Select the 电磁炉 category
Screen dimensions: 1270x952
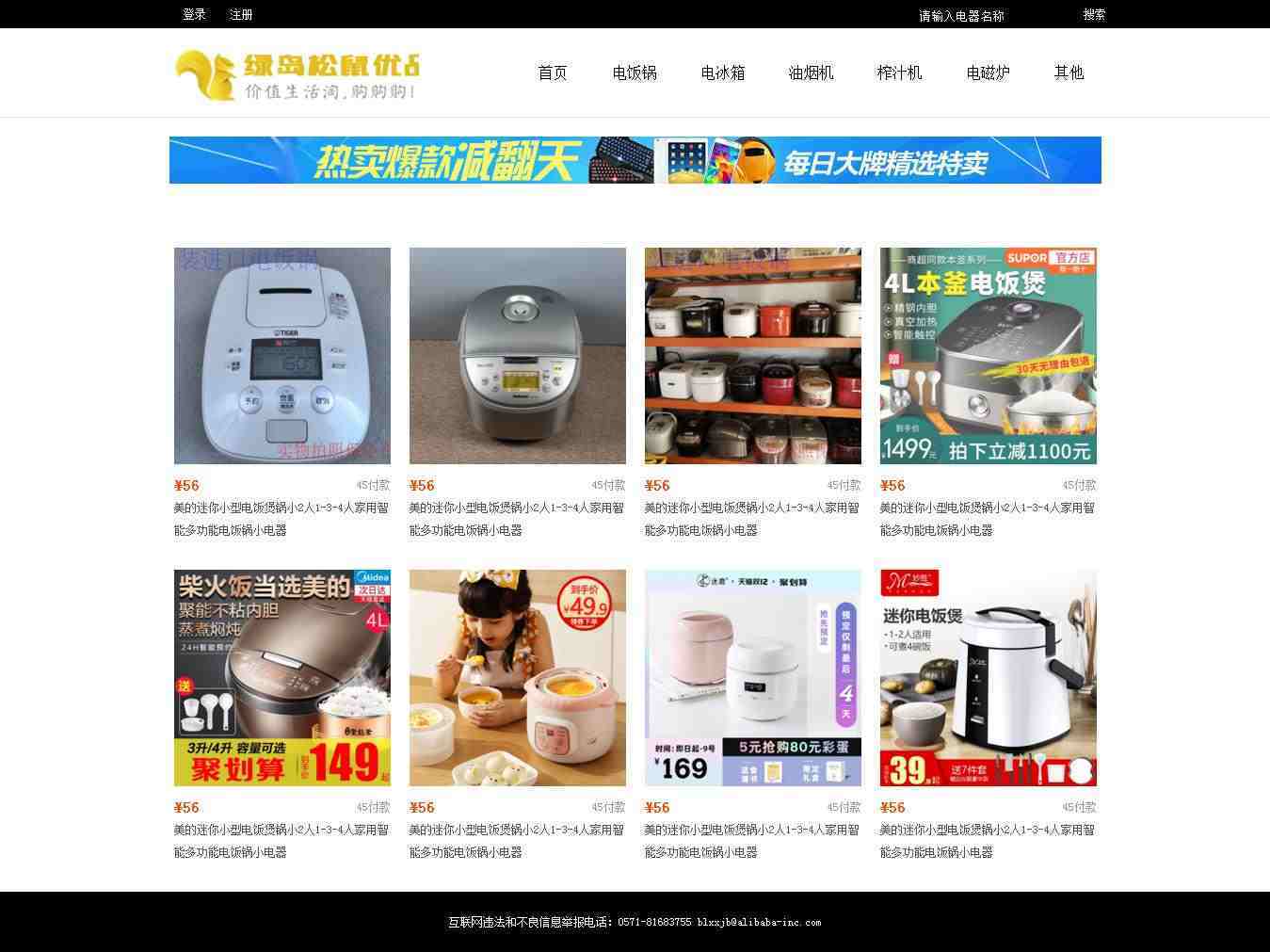(x=988, y=73)
